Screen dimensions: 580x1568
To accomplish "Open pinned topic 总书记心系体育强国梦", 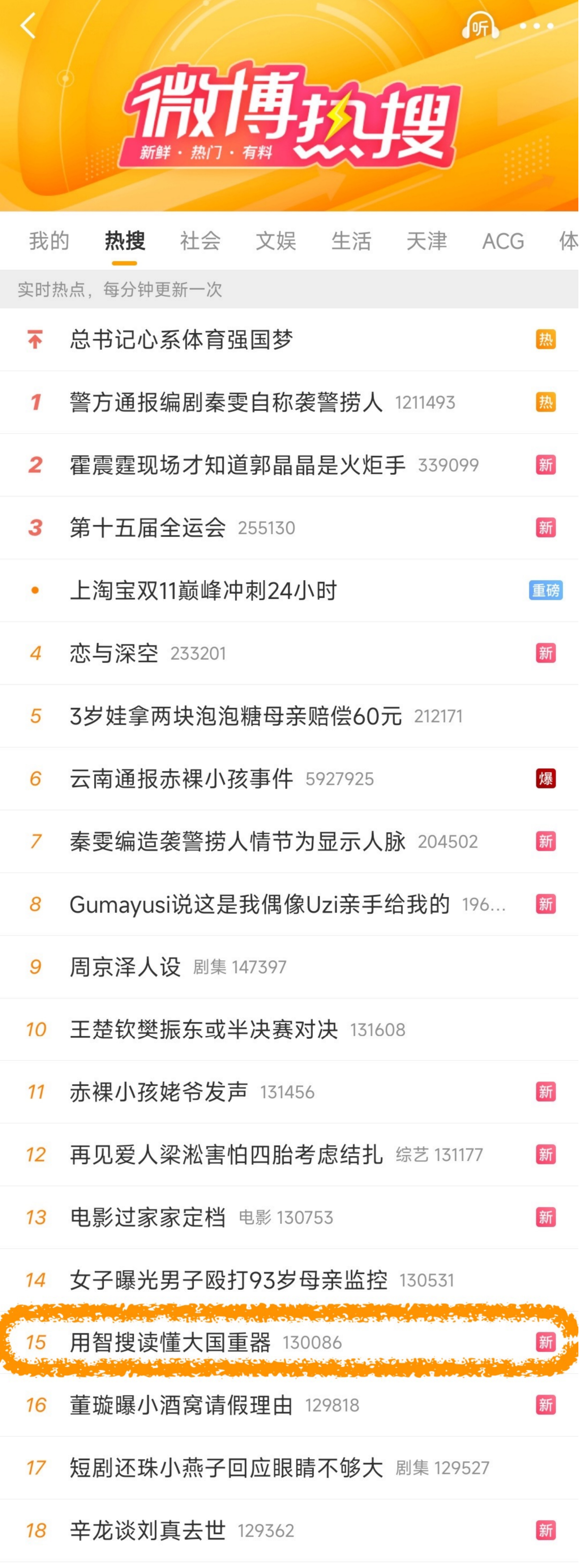I will pyautogui.click(x=181, y=340).
